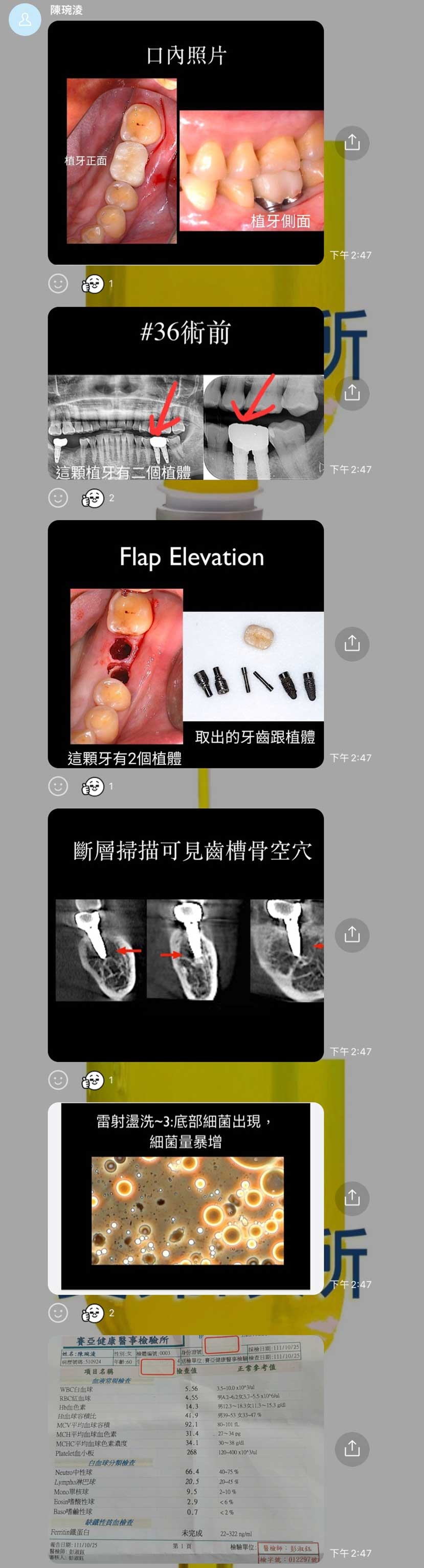Share the Flap Elevation image
424x1568 pixels.
click(x=351, y=644)
